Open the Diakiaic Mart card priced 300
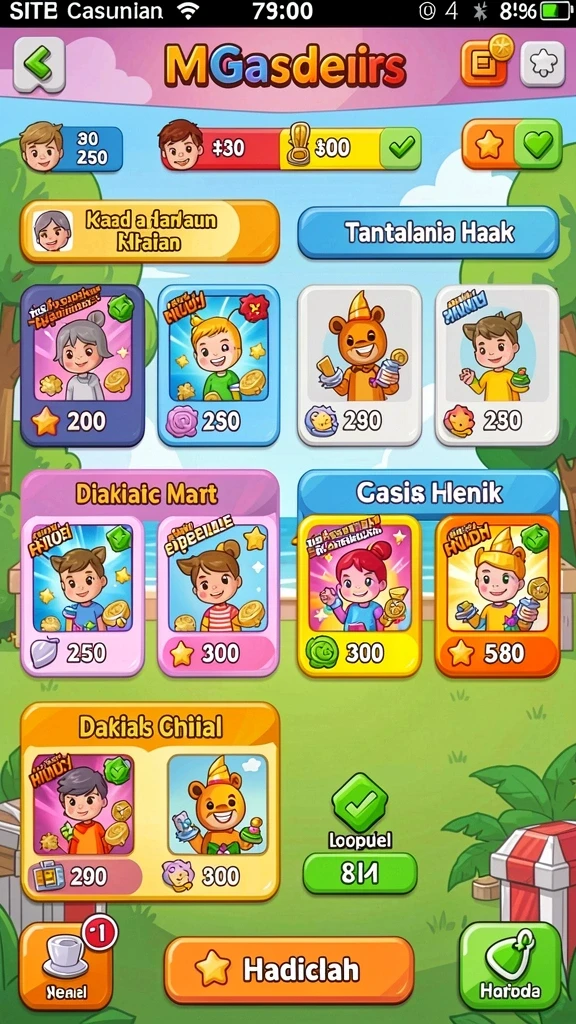The width and height of the screenshot is (576, 1024). [x=216, y=596]
